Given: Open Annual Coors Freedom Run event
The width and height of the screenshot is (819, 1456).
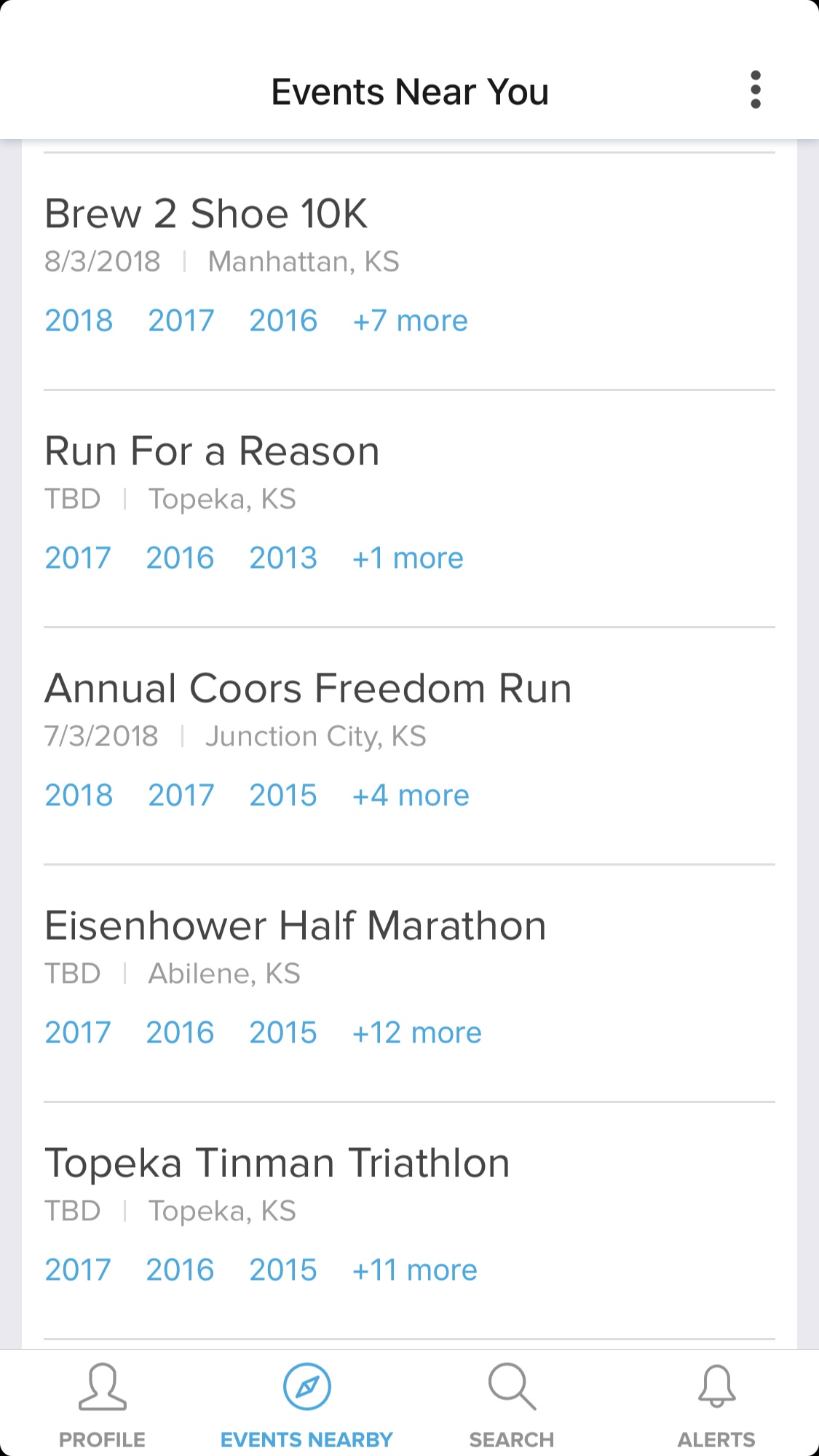Looking at the screenshot, I should point(308,689).
